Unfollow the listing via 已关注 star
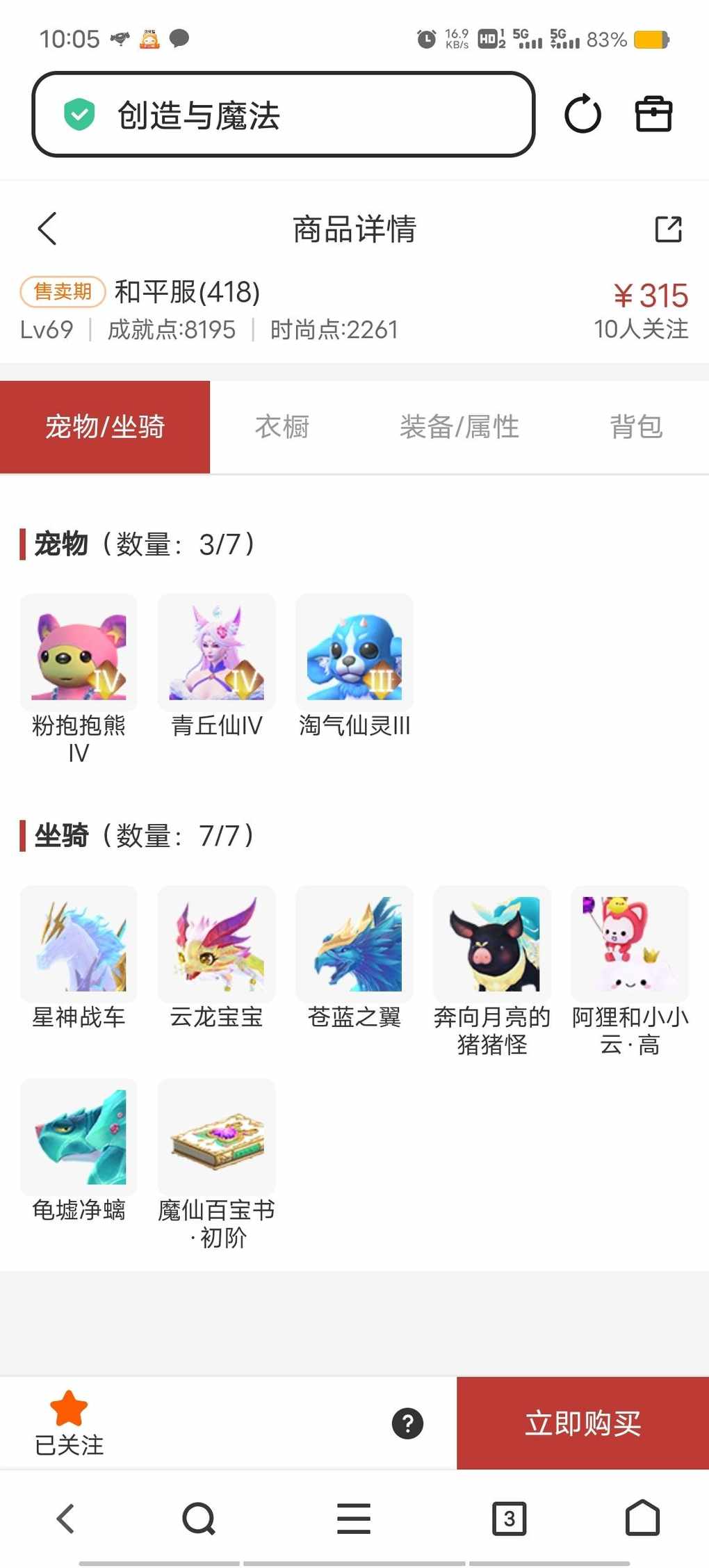The height and width of the screenshot is (1568, 709). (69, 1422)
